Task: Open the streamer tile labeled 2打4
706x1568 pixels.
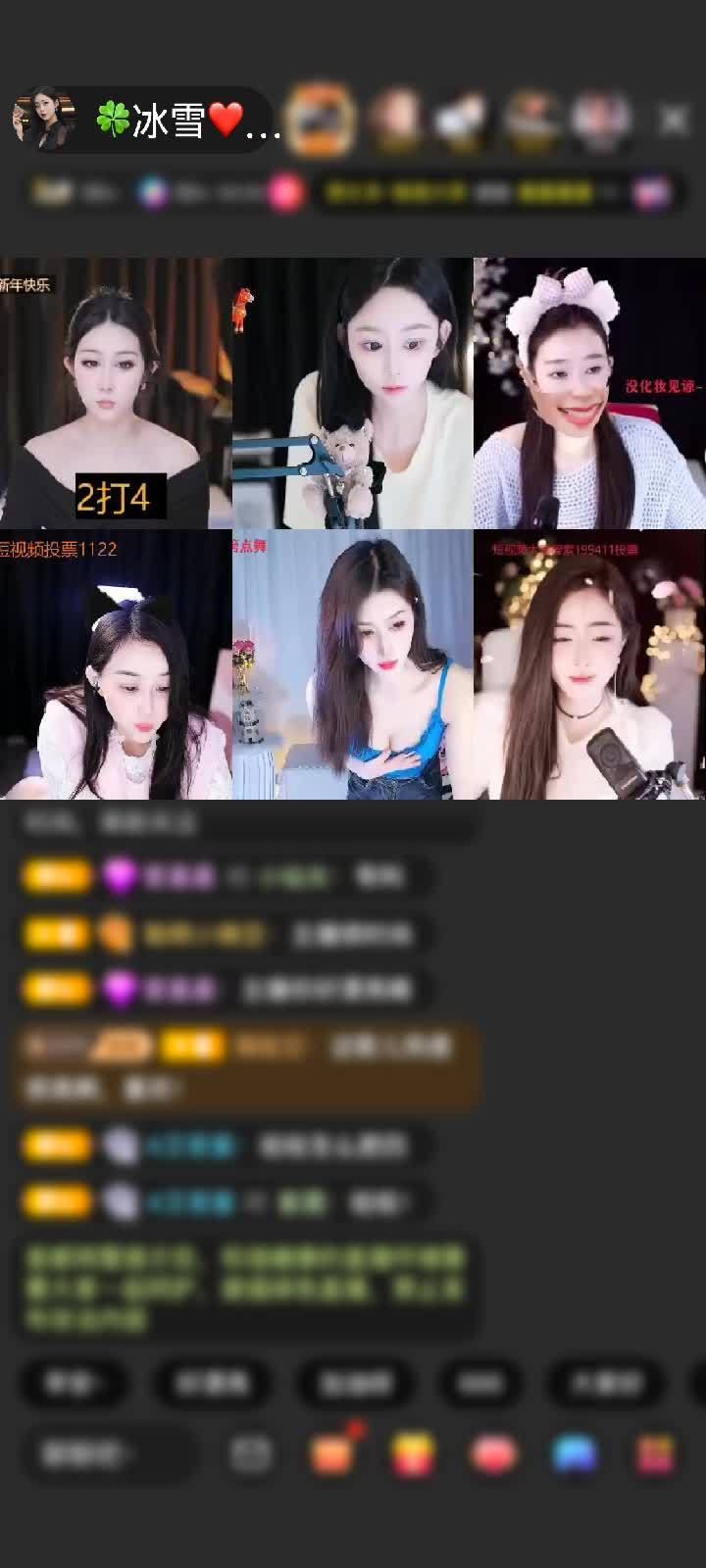Action: point(115,392)
